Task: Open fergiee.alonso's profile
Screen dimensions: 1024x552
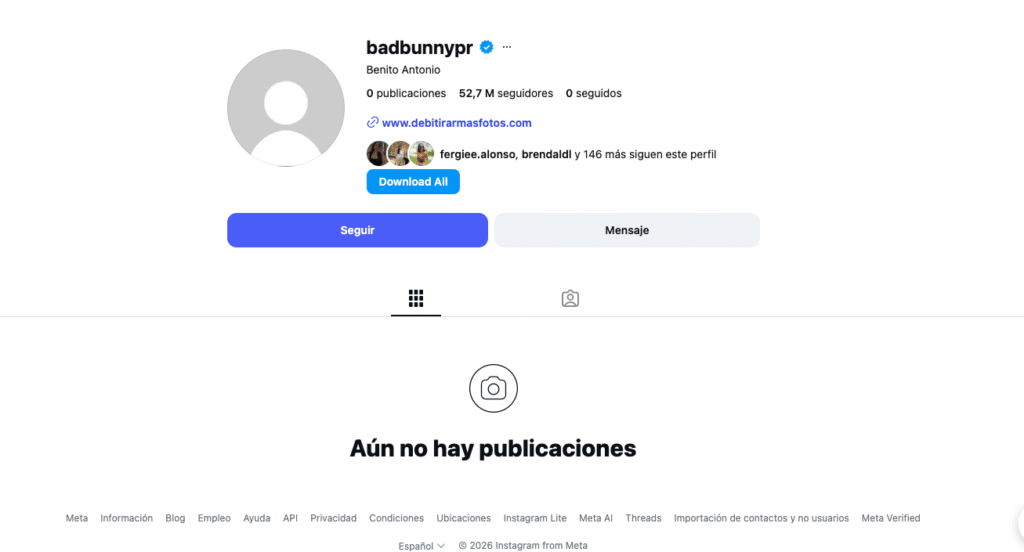Action: point(477,154)
